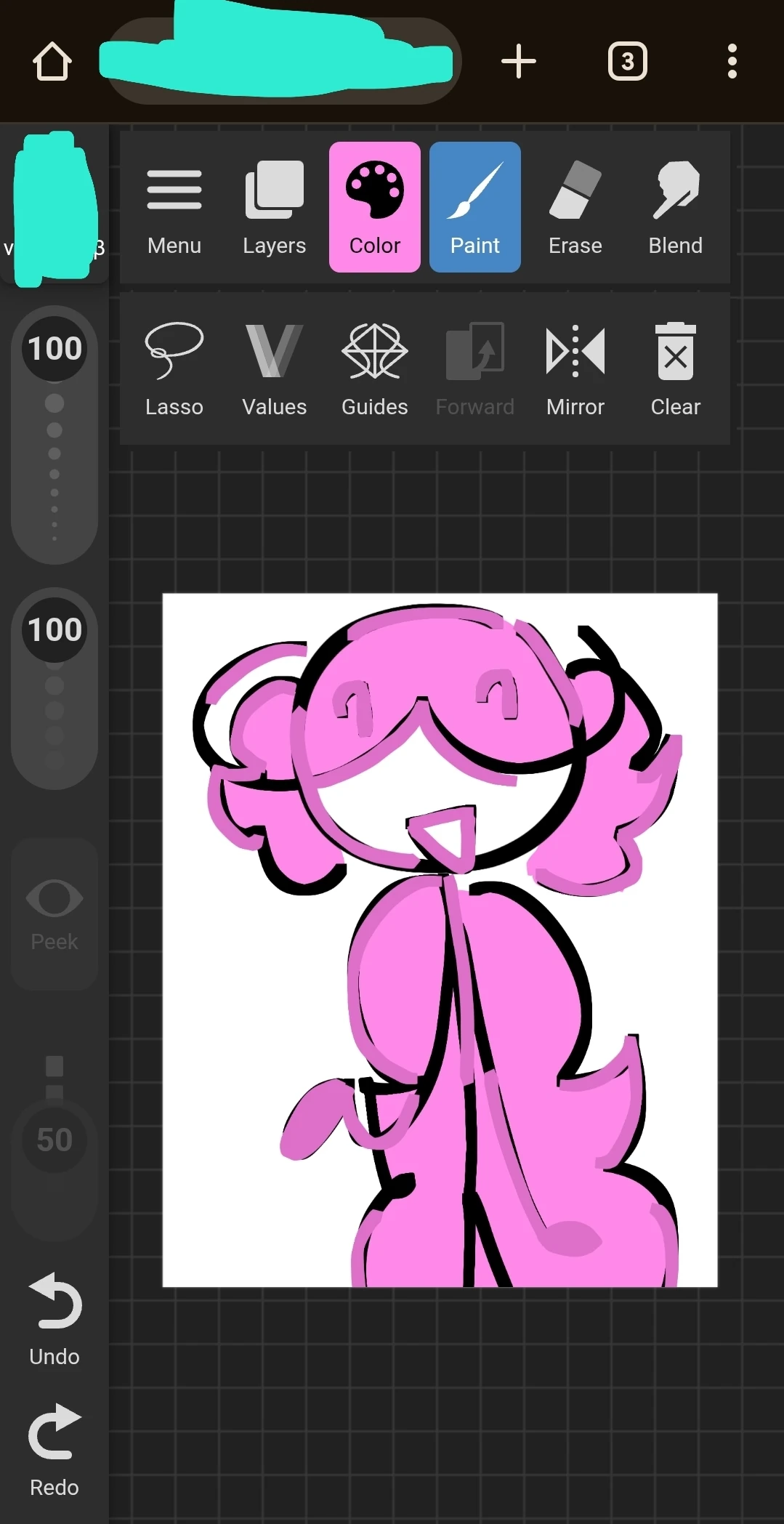Switch to the Erase tool
This screenshot has width=784, height=1524.
pyautogui.click(x=574, y=207)
